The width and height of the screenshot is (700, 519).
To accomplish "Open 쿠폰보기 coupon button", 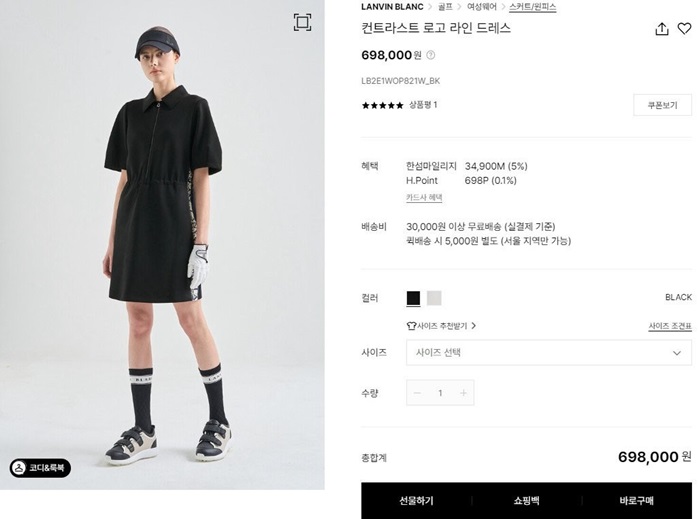I will click(x=661, y=105).
